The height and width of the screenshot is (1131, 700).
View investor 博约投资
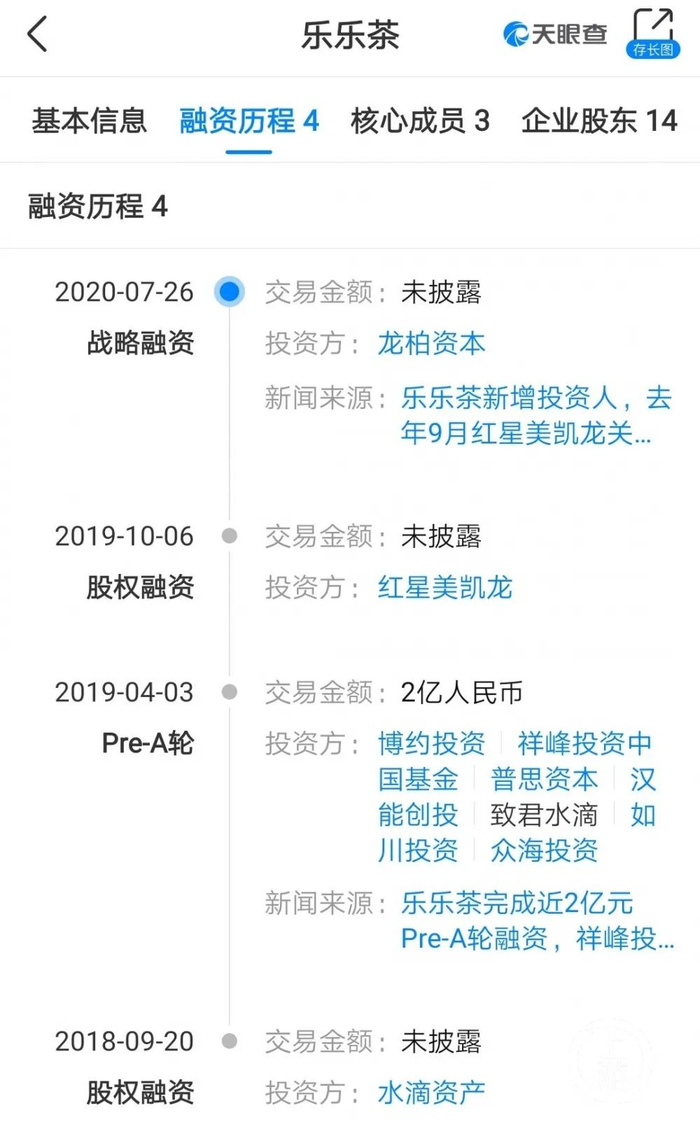[x=432, y=743]
